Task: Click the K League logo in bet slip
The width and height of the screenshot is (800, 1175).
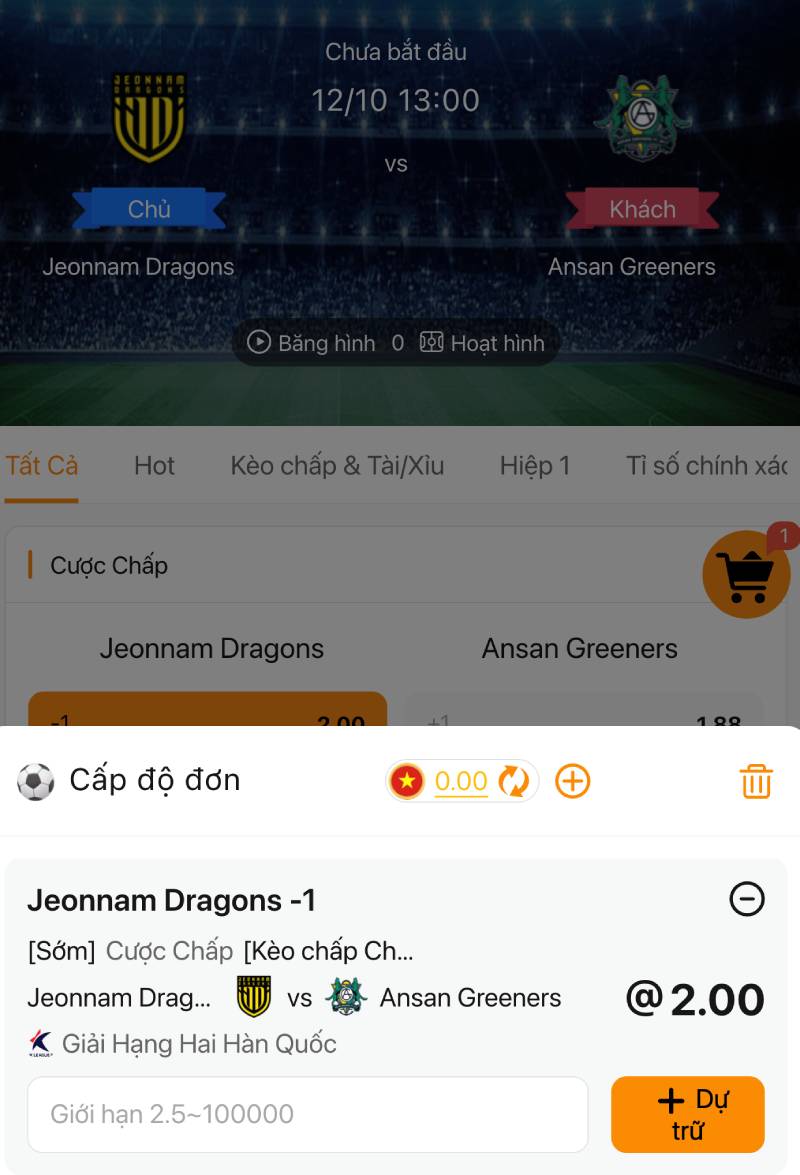Action: coord(38,1043)
